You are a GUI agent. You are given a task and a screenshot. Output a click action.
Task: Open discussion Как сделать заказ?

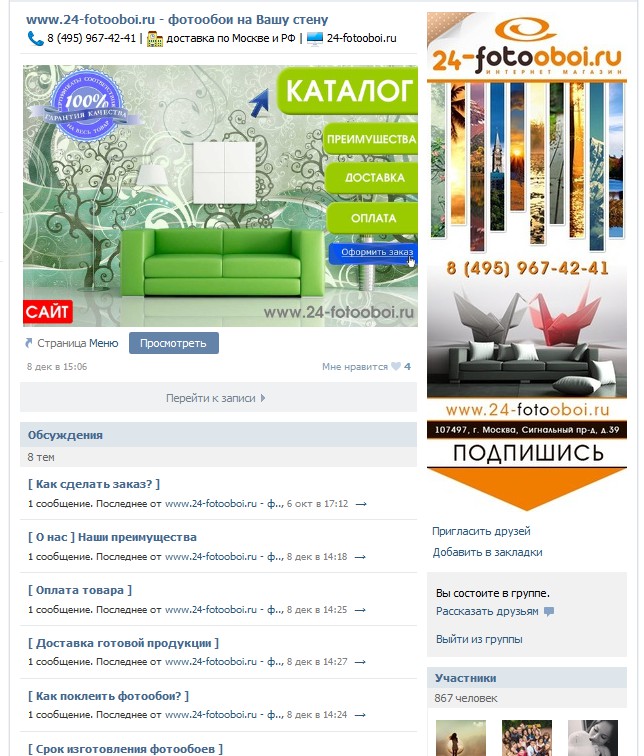tap(94, 484)
